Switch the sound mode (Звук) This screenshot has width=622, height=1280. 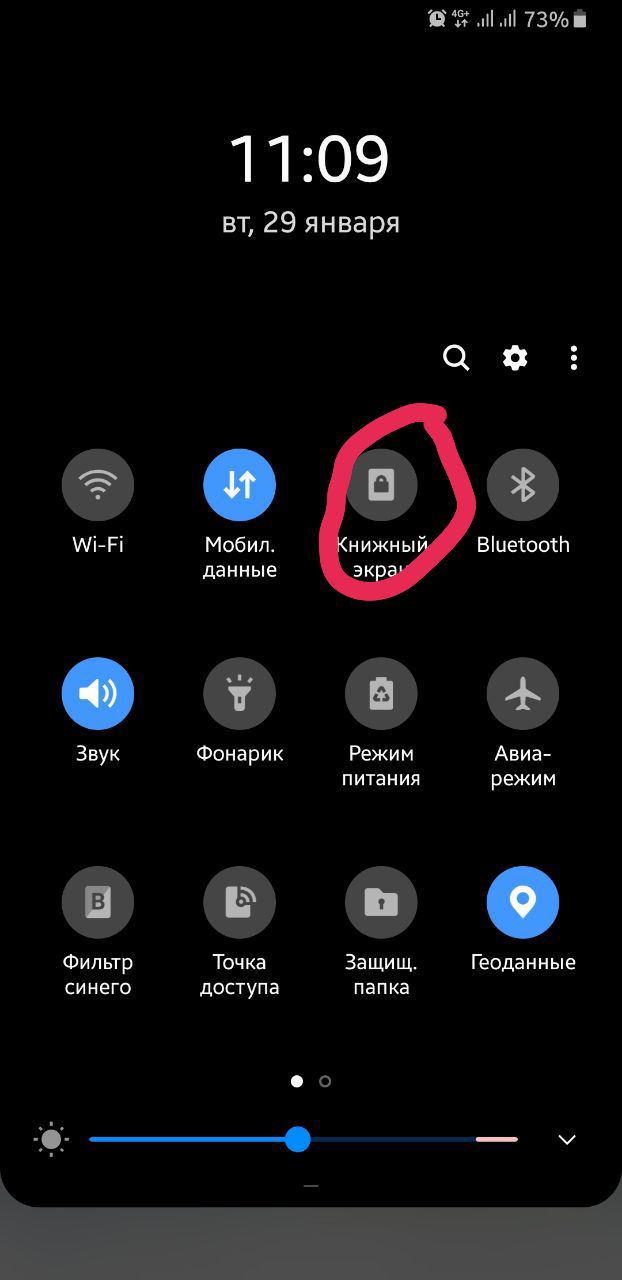pyautogui.click(x=98, y=694)
